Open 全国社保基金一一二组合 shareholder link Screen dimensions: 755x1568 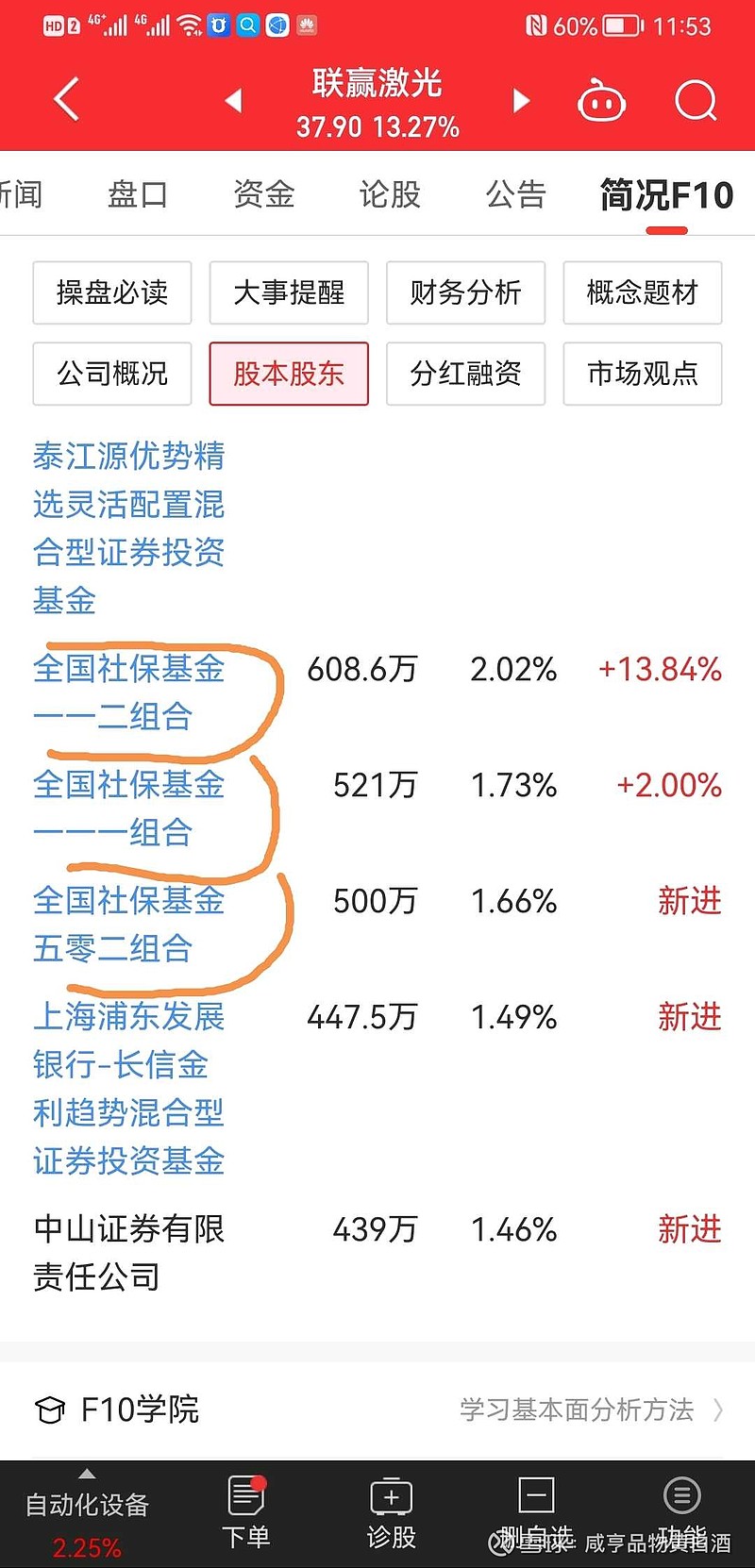129,692
